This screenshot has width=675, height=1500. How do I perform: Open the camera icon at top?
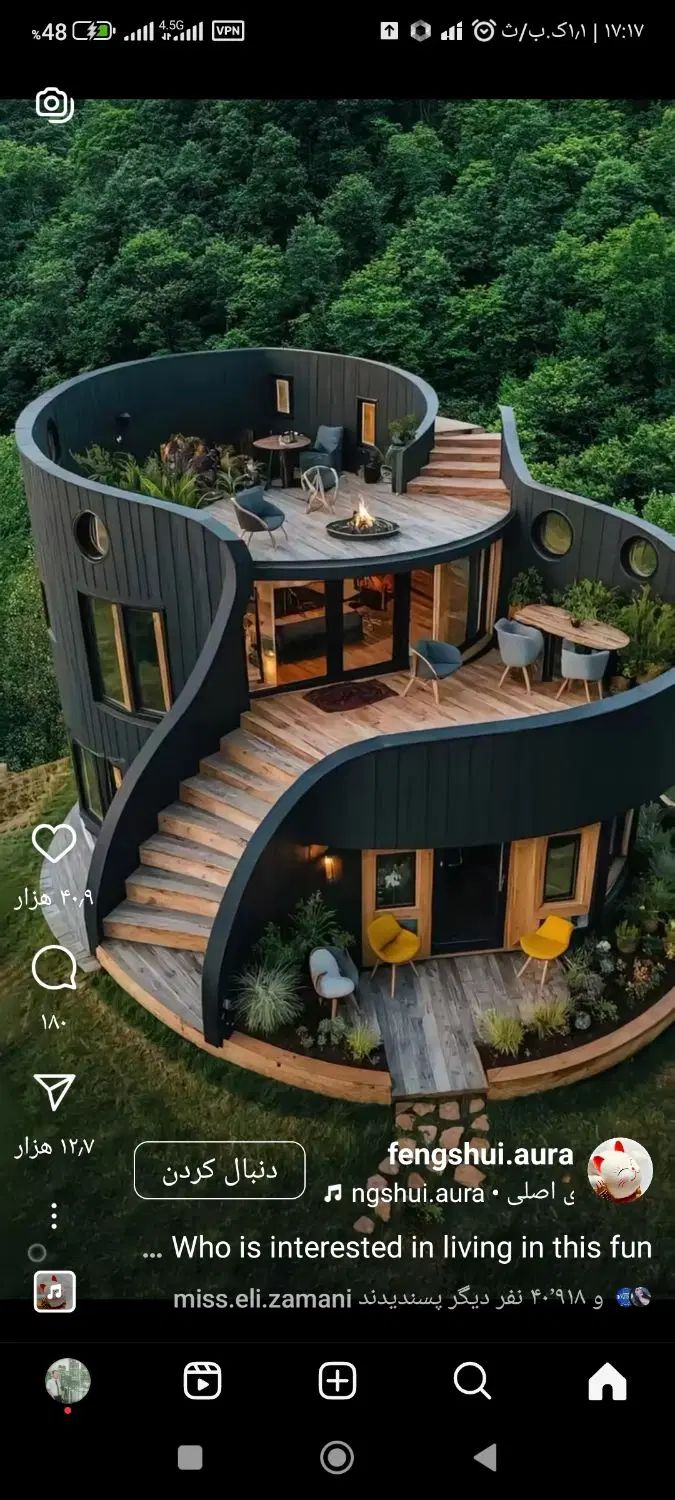54,104
